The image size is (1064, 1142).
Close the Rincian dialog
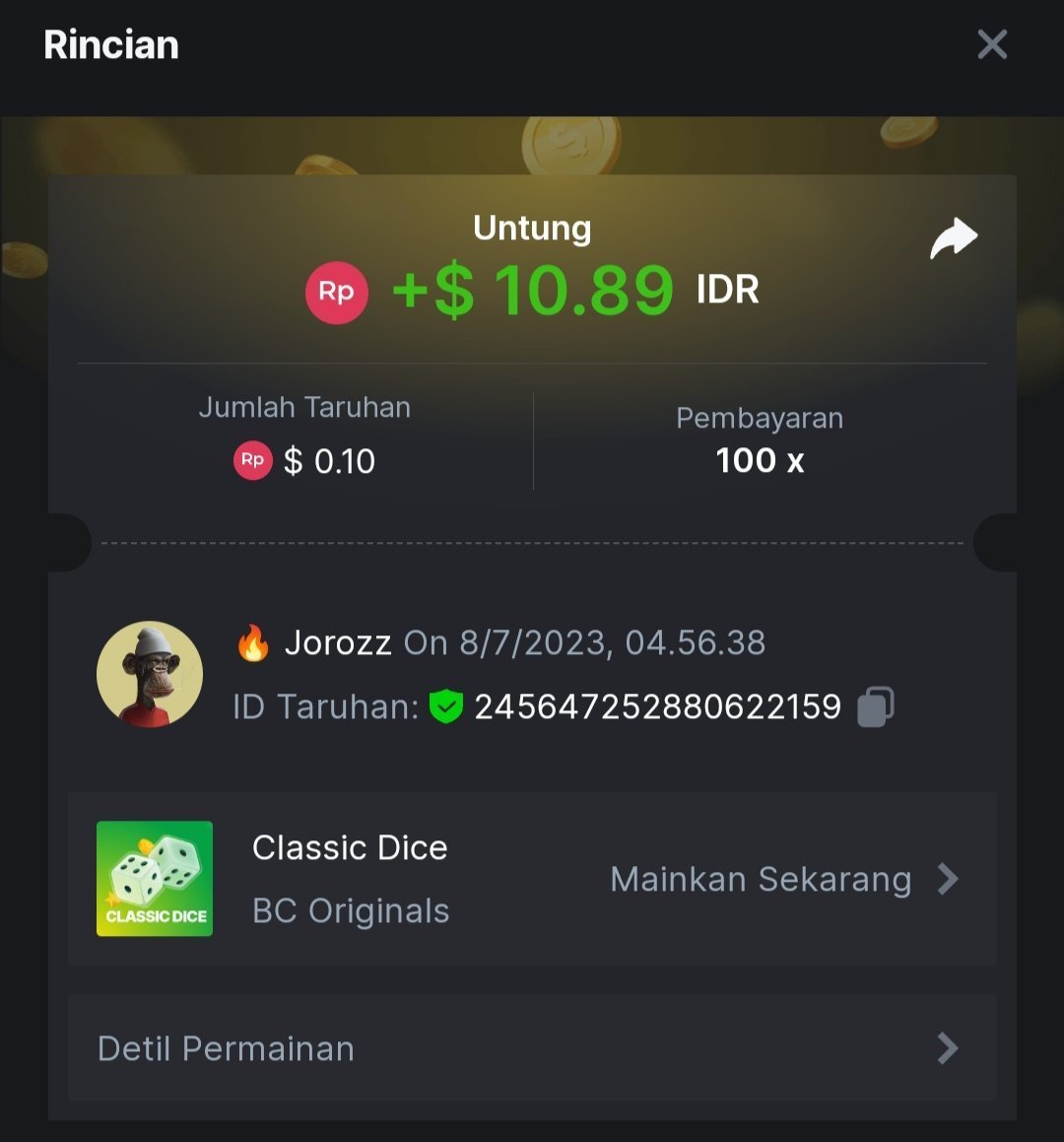coord(991,44)
